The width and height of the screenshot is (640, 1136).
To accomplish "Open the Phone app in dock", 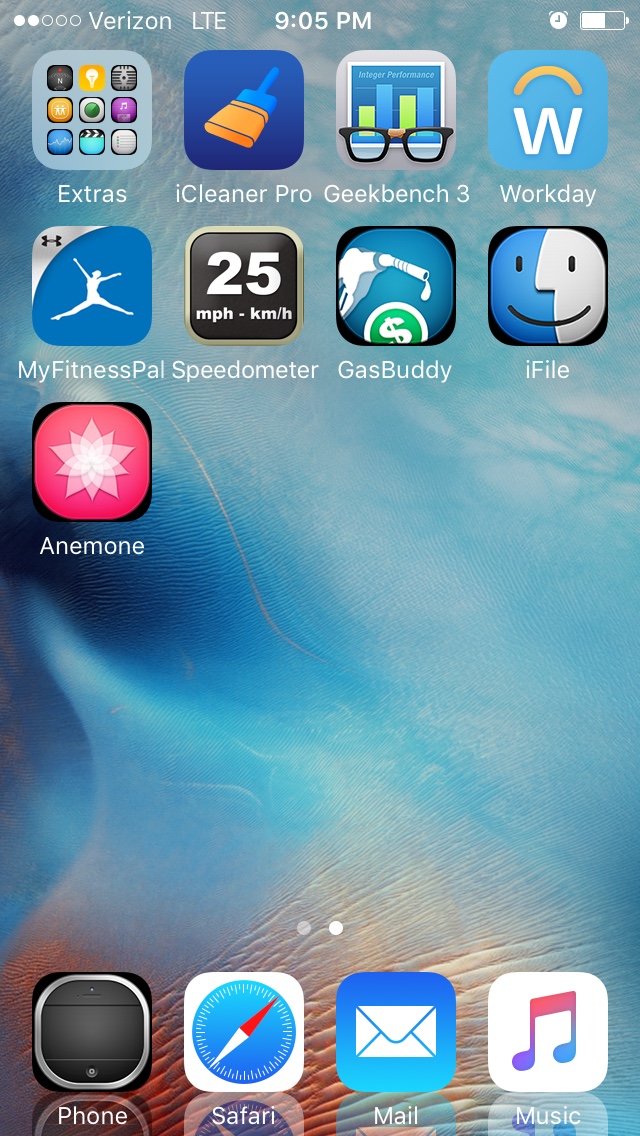I will click(92, 1032).
